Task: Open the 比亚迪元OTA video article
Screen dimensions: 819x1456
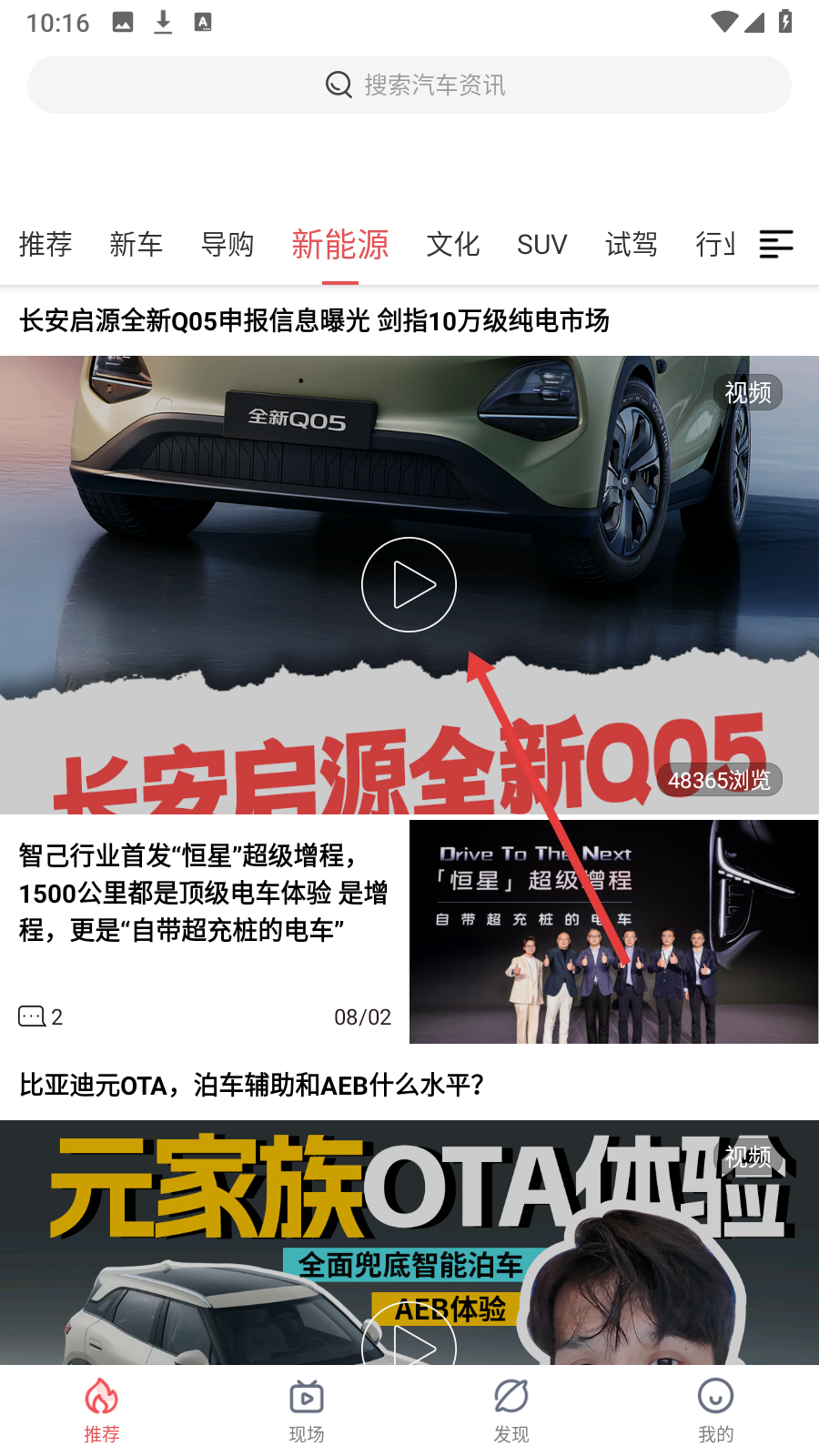Action: [252, 1085]
